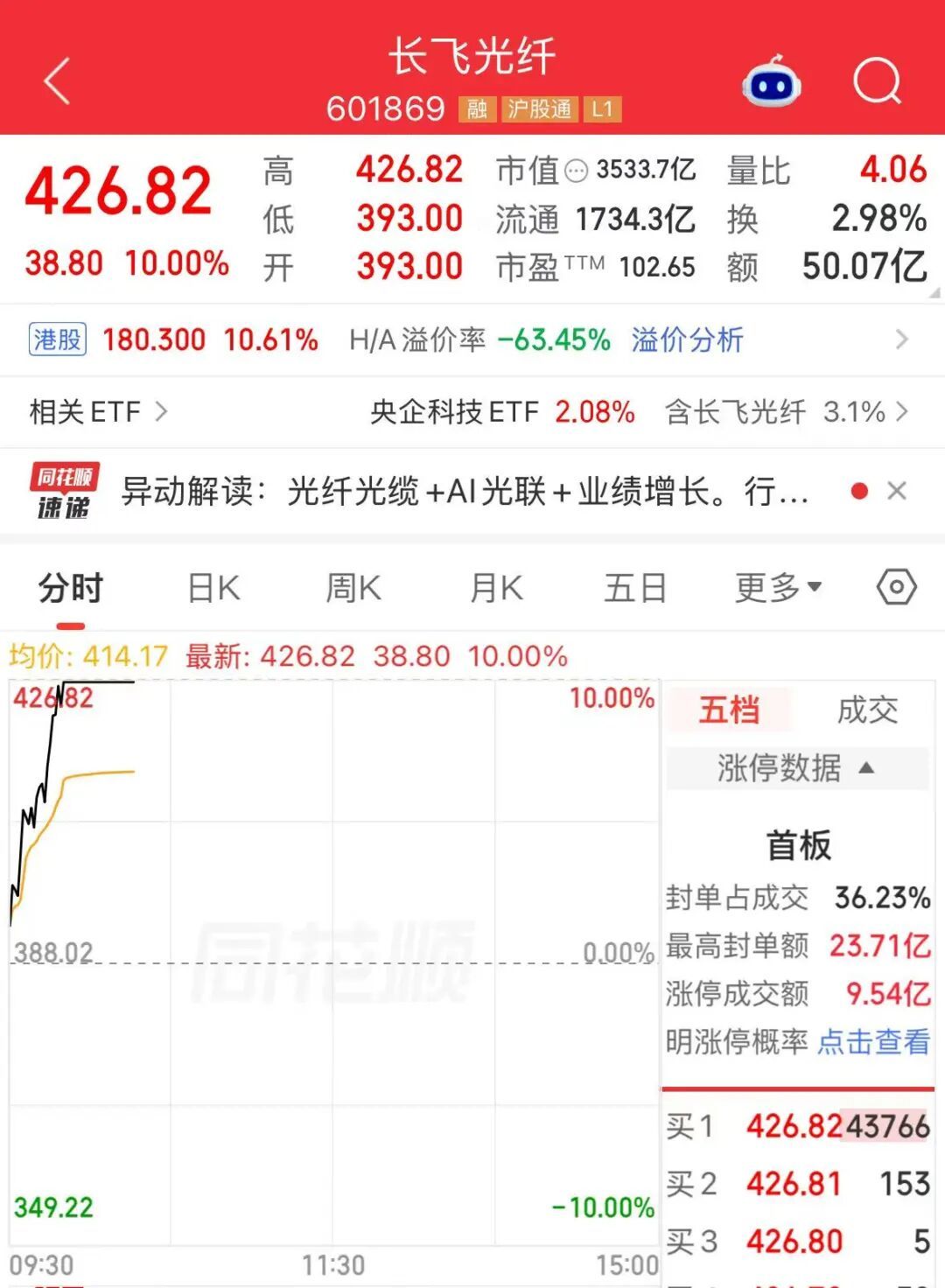The height and width of the screenshot is (1288, 945).
Task: Open stock search magnifier
Action: (x=877, y=81)
